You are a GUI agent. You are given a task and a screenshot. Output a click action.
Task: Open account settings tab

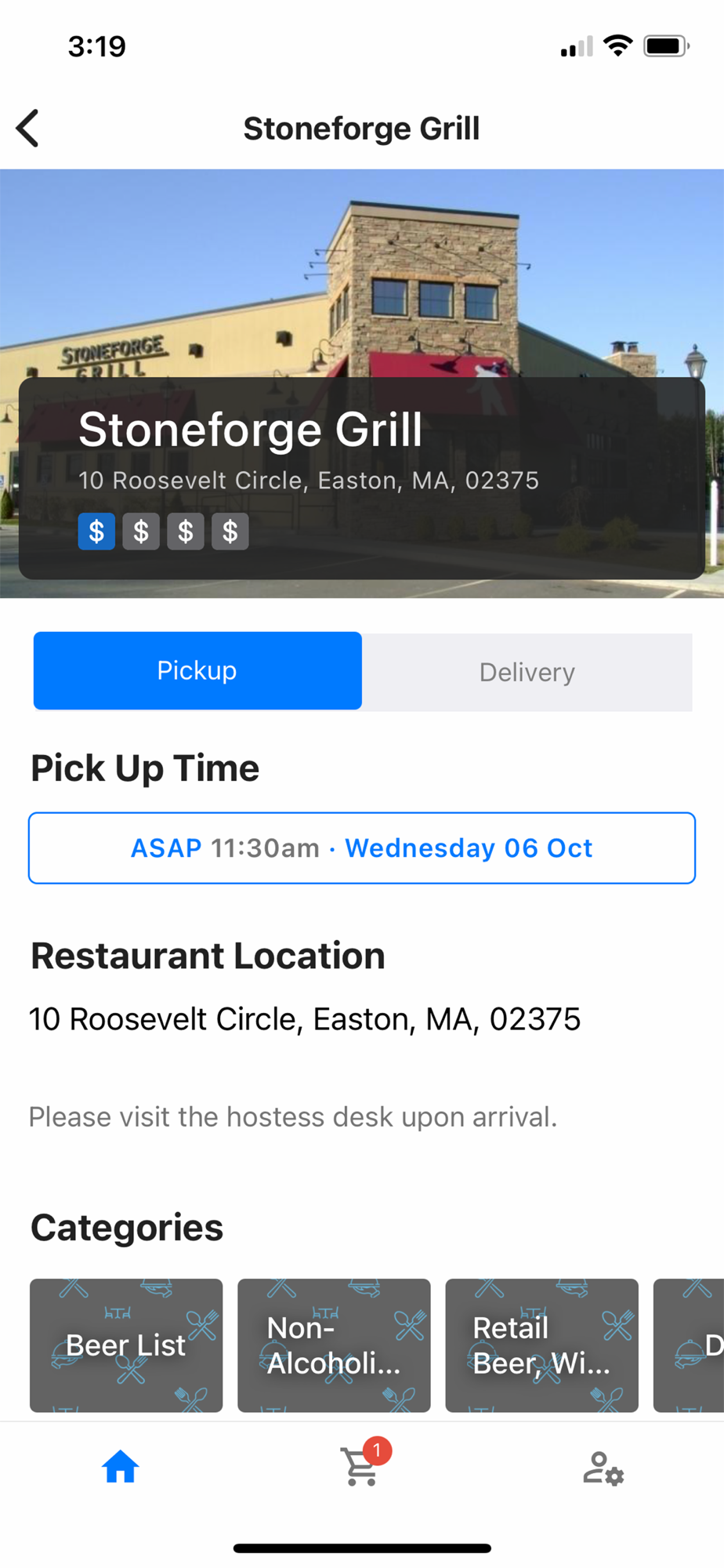pos(603,1468)
